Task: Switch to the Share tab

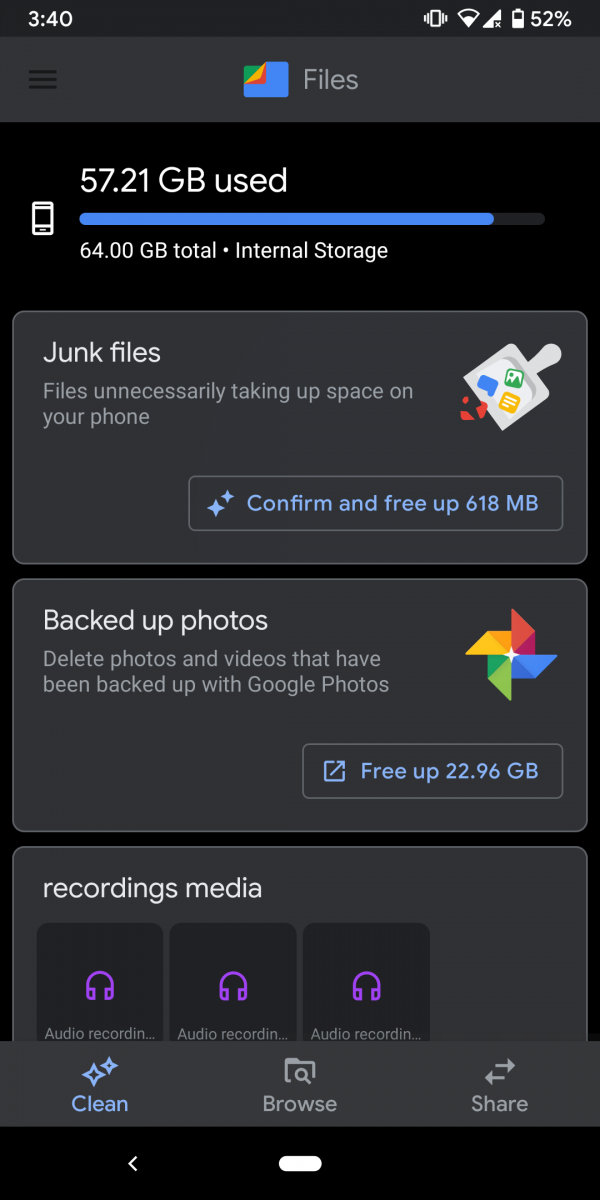Action: (x=500, y=1085)
